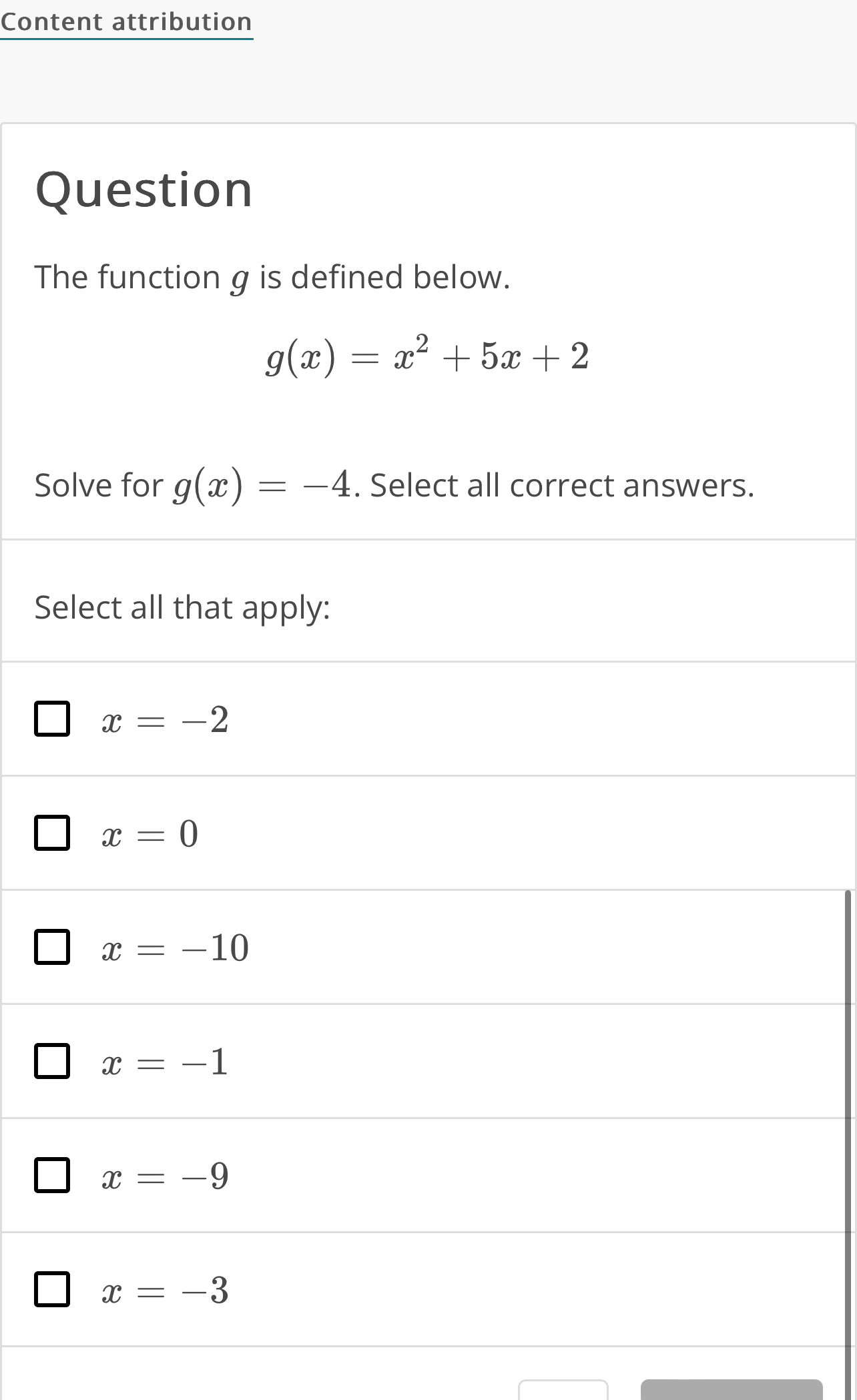The height and width of the screenshot is (1400, 857).
Task: Mark x = −1 as an answer
Action: (x=52, y=1061)
